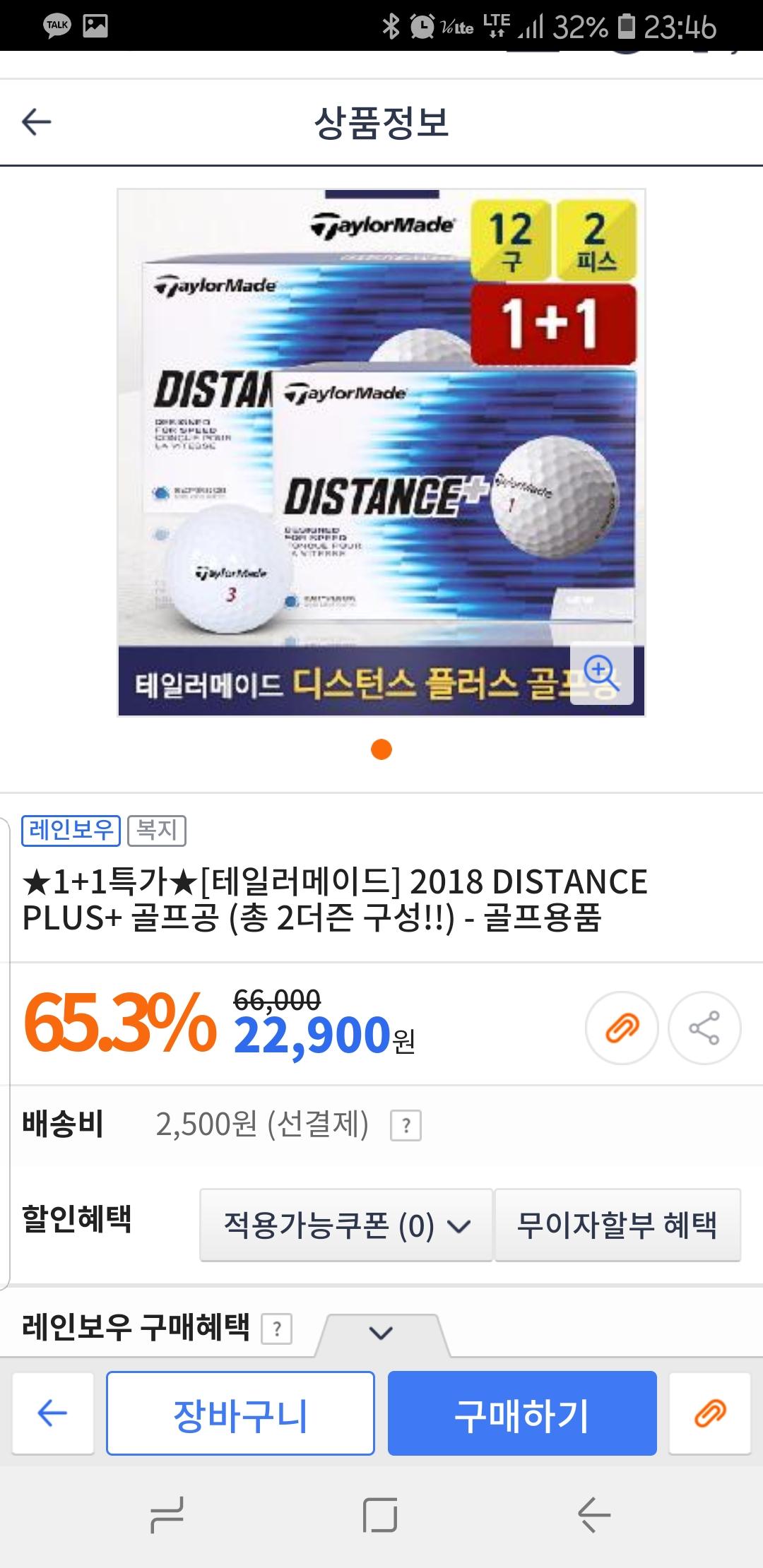This screenshot has width=763, height=1568.
Task: Open the shipping fee help question mark
Action: (406, 1126)
